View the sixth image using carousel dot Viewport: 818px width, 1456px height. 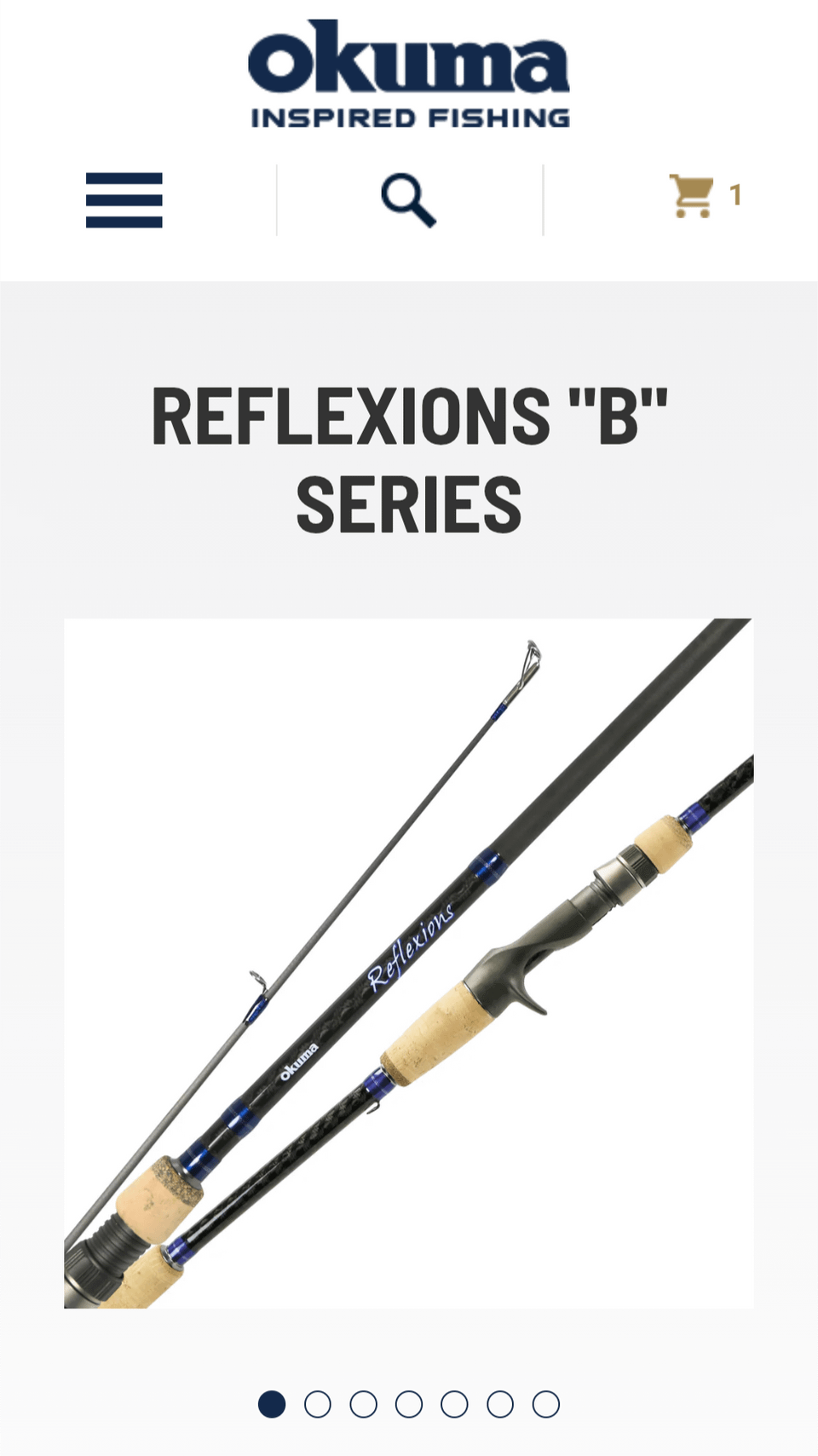[x=500, y=1404]
